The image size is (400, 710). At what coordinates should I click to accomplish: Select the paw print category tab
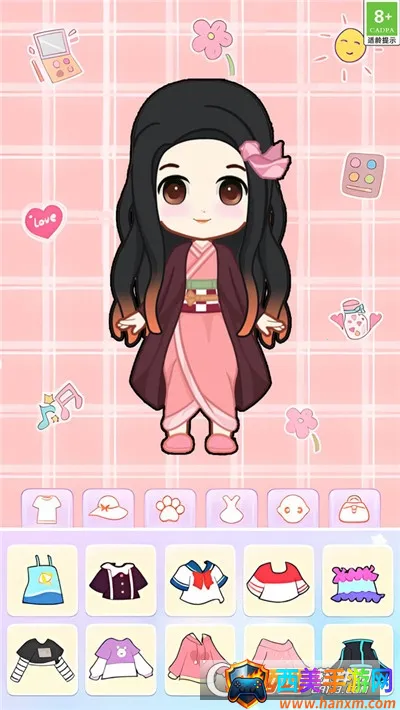[170, 508]
